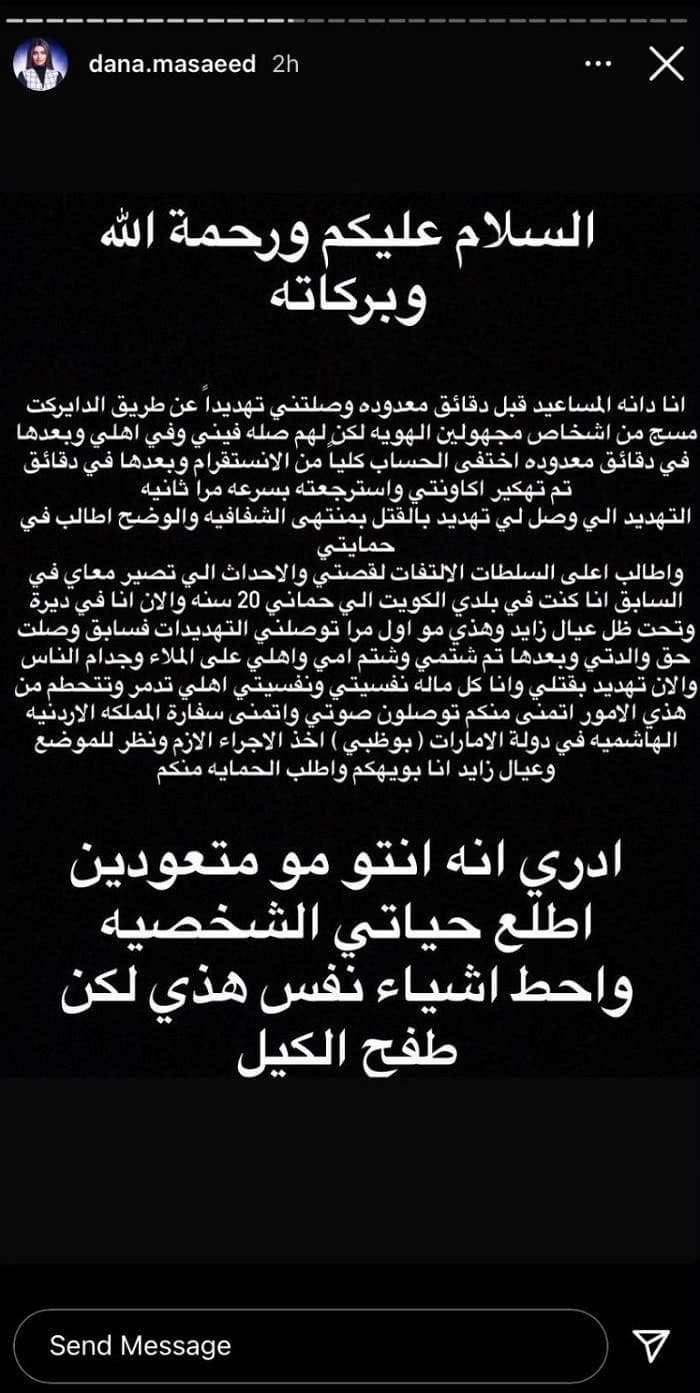This screenshot has height=1393, width=700.
Task: Tap the Send Message field
Action: click(x=311, y=1345)
